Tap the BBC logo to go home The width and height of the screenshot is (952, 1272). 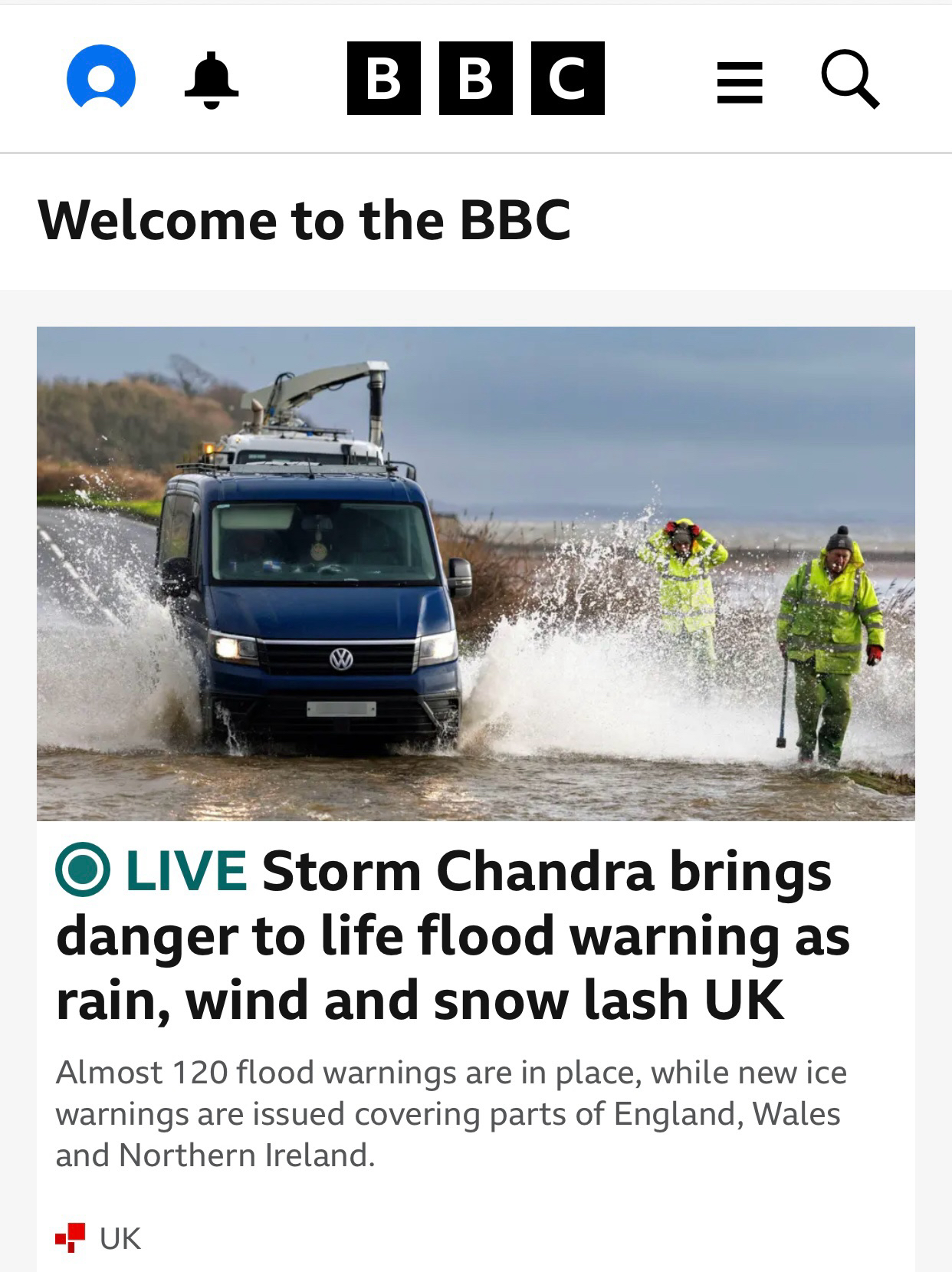(475, 78)
